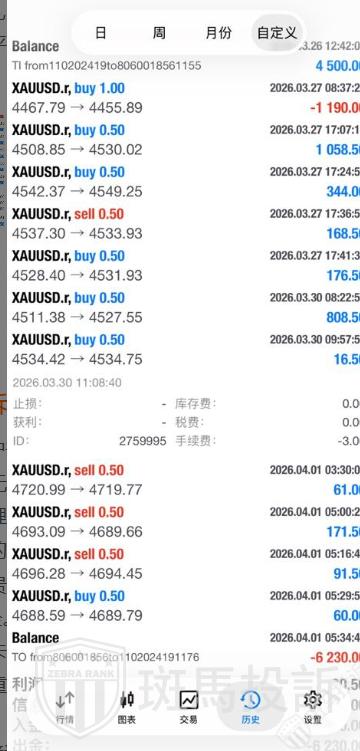
Task: Collapse the expanded trade at 4534.42
Action: click(x=184, y=350)
